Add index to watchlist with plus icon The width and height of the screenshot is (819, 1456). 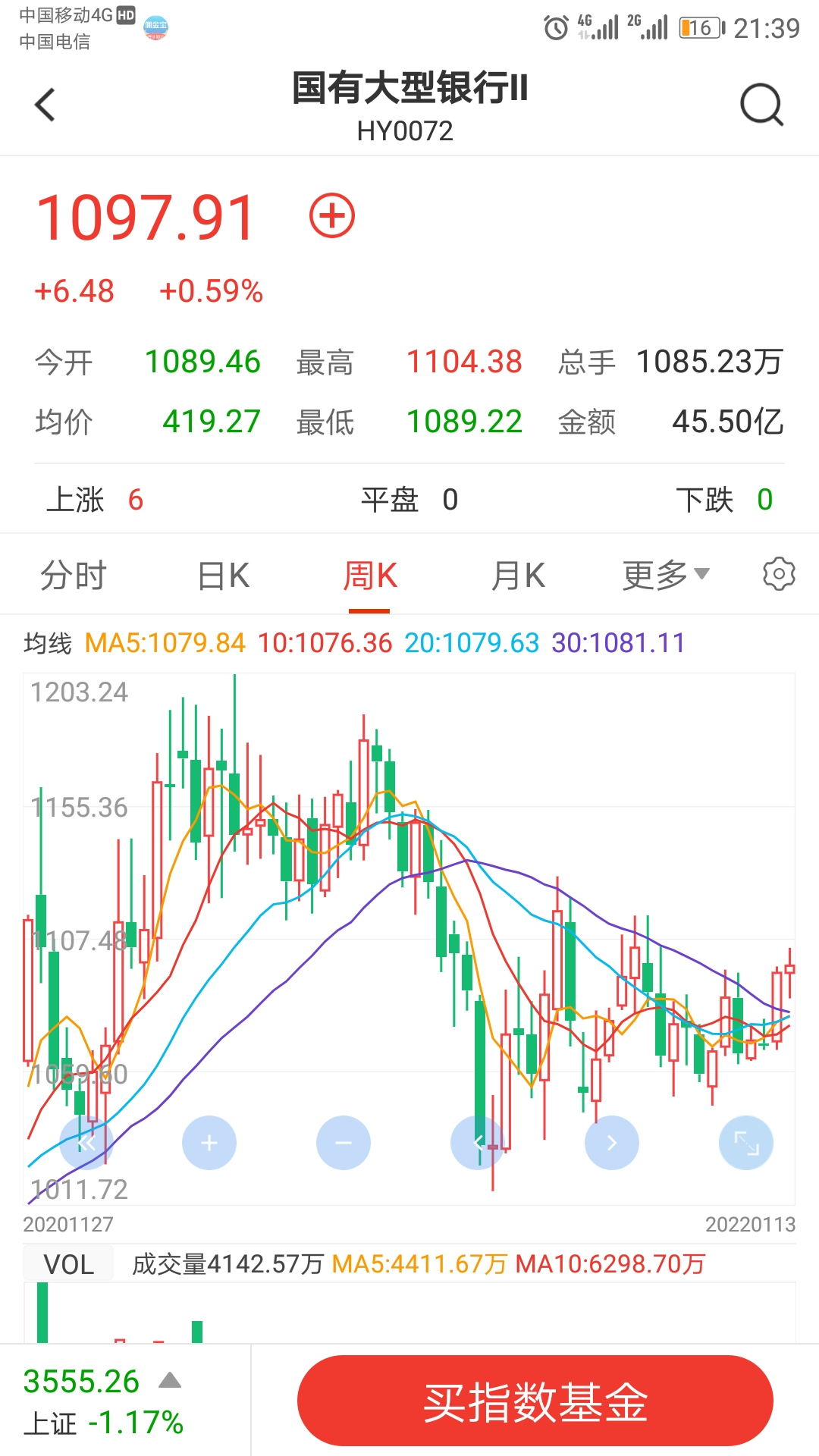tap(332, 215)
